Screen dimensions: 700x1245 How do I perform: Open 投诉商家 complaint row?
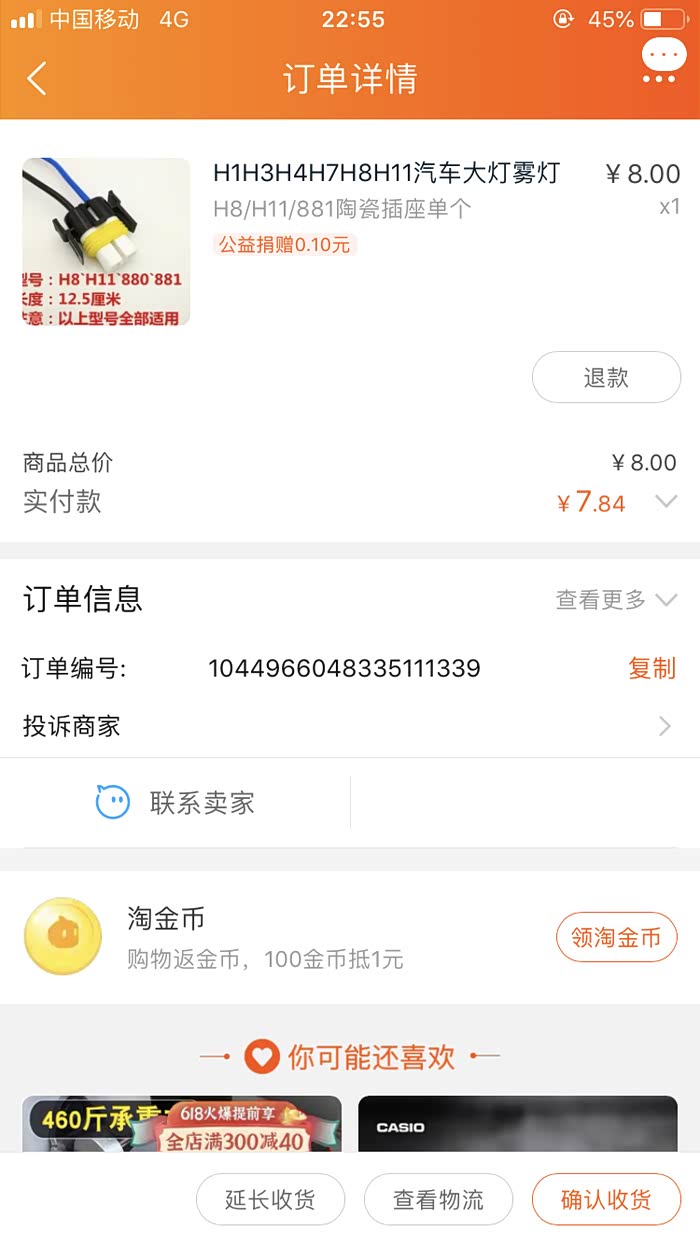[x=350, y=726]
